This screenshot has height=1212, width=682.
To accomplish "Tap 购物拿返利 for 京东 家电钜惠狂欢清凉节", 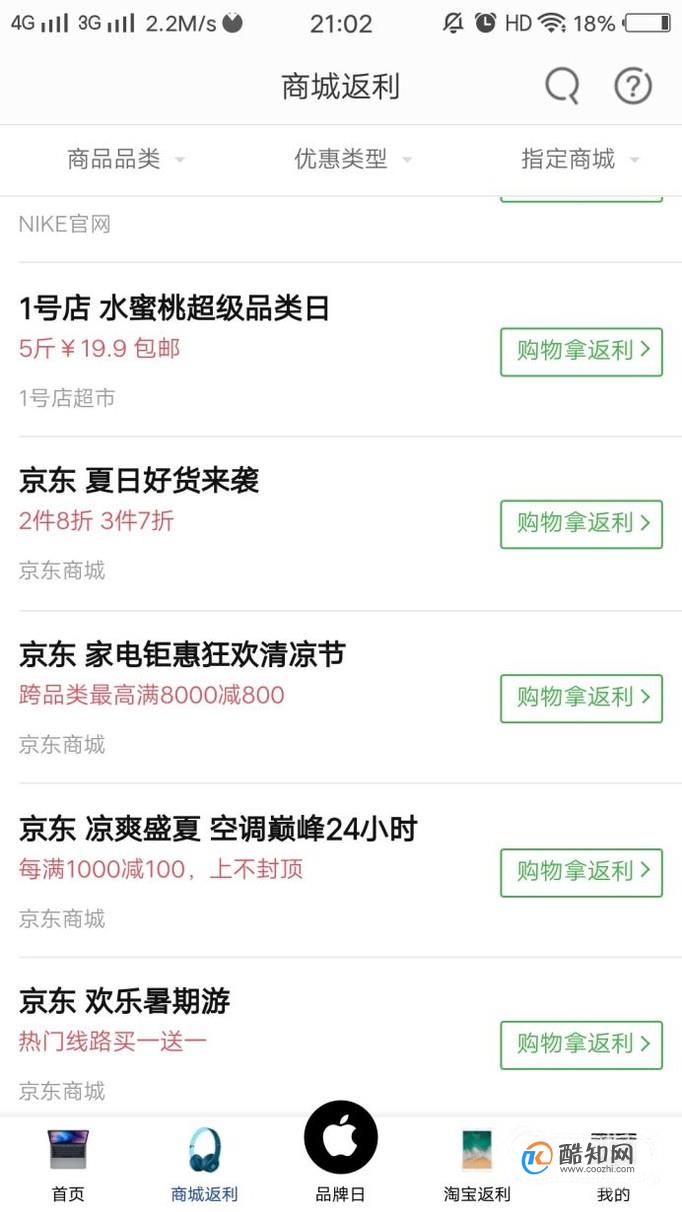I will click(581, 698).
